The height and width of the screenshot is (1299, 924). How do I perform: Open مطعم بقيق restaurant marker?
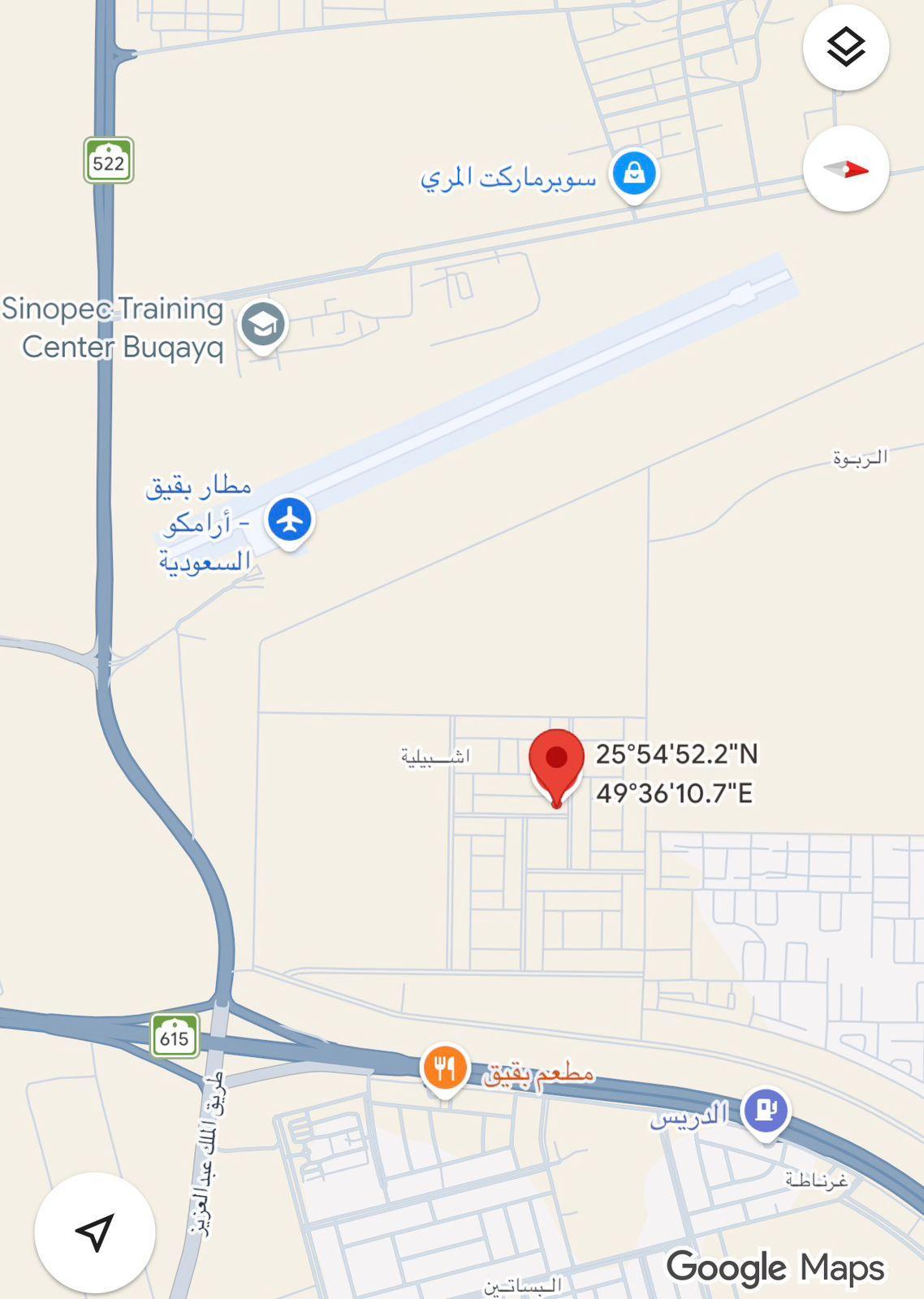coord(444,1069)
